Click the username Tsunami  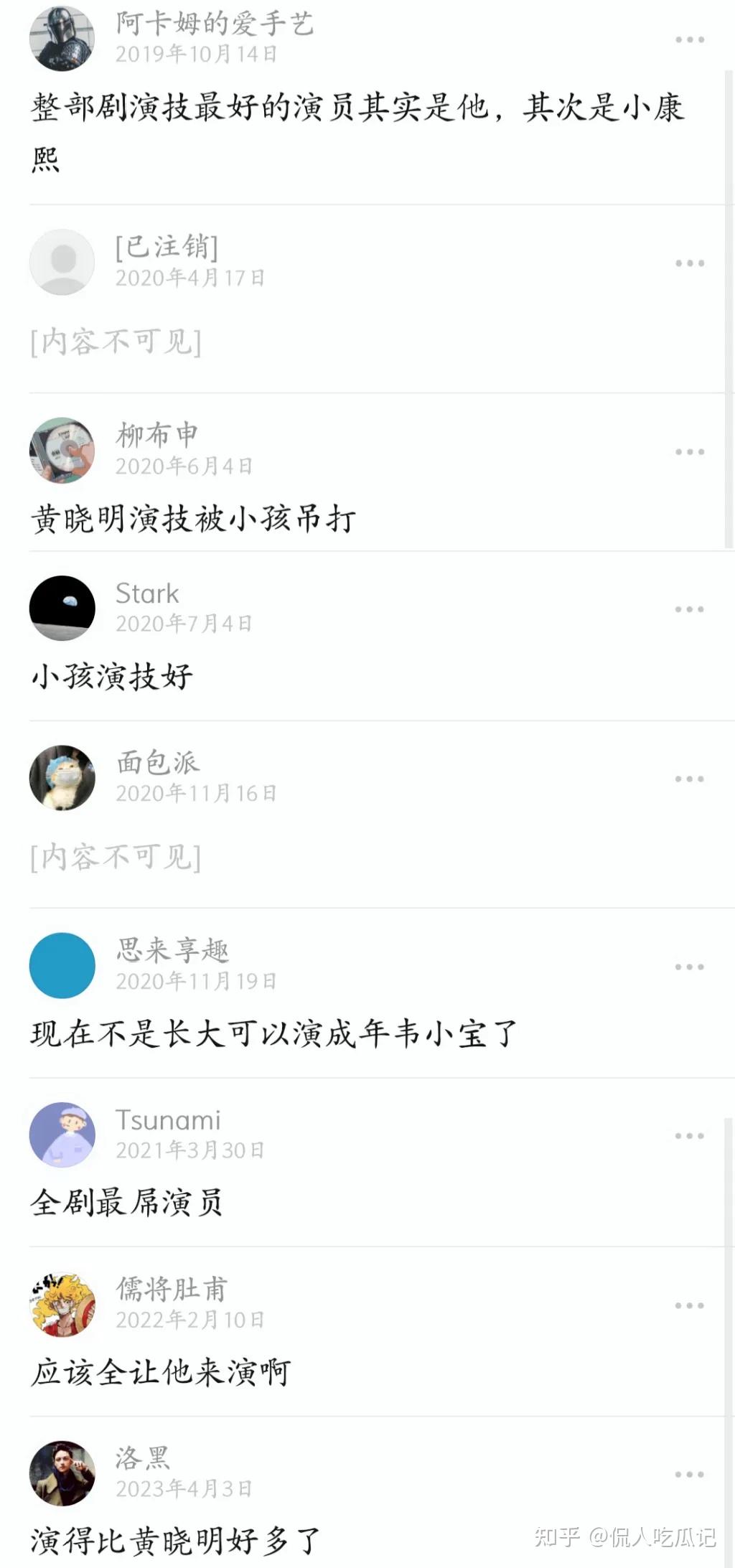(168, 1119)
